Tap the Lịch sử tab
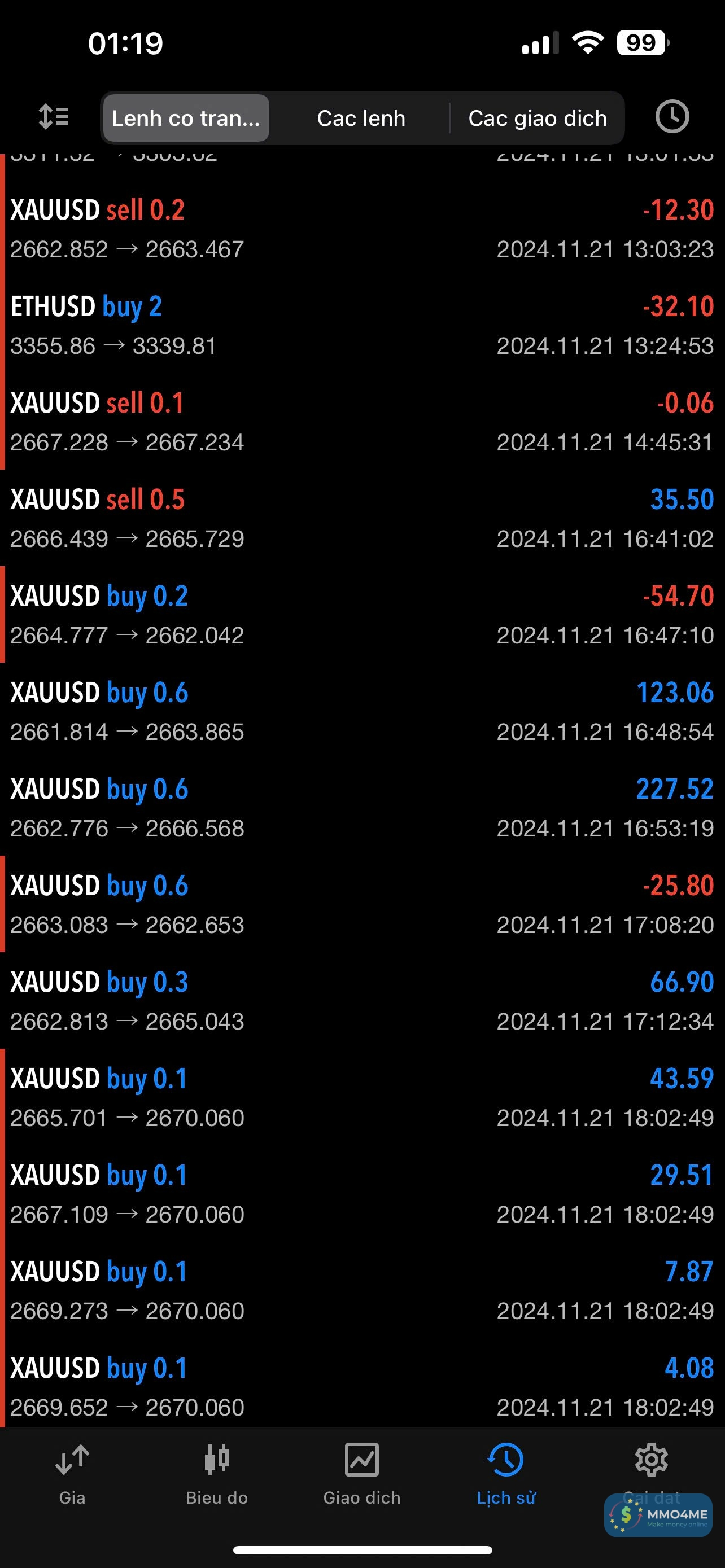Screen dimensions: 725x1568 pos(506,1474)
